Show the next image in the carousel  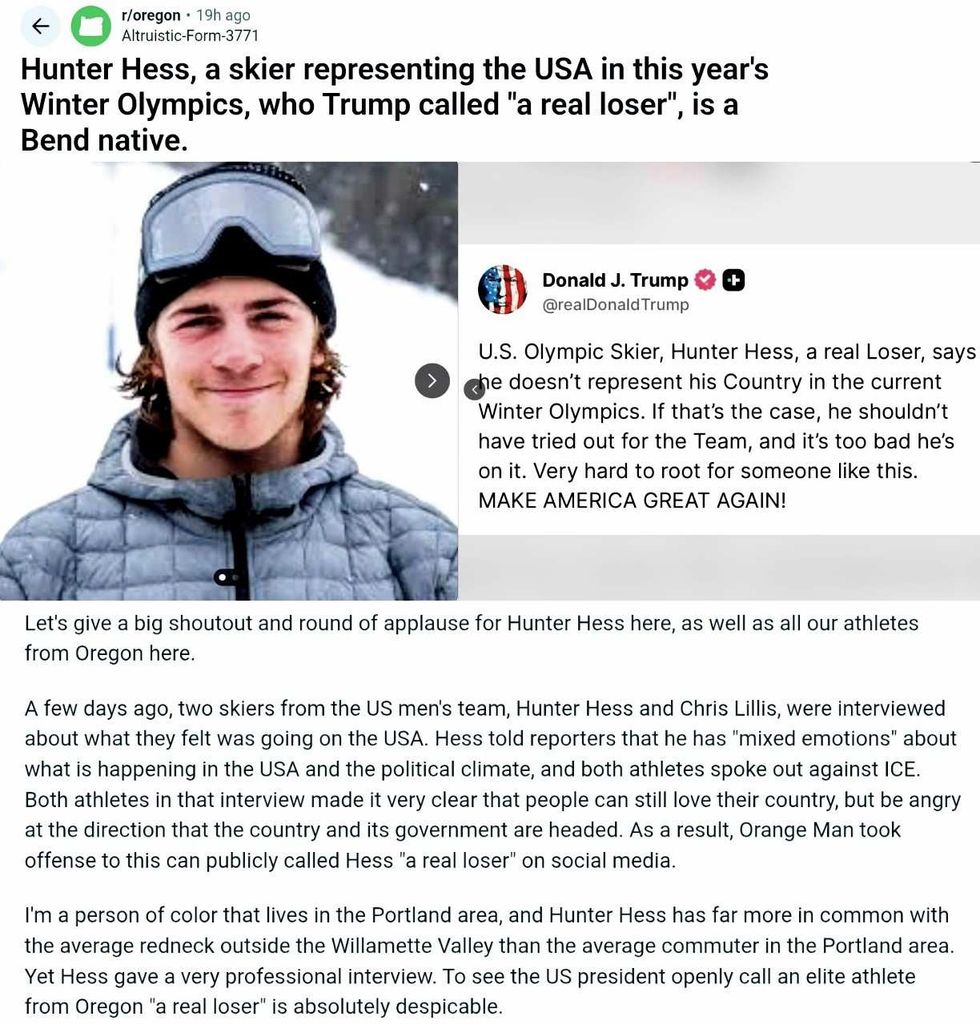pyautogui.click(x=432, y=380)
